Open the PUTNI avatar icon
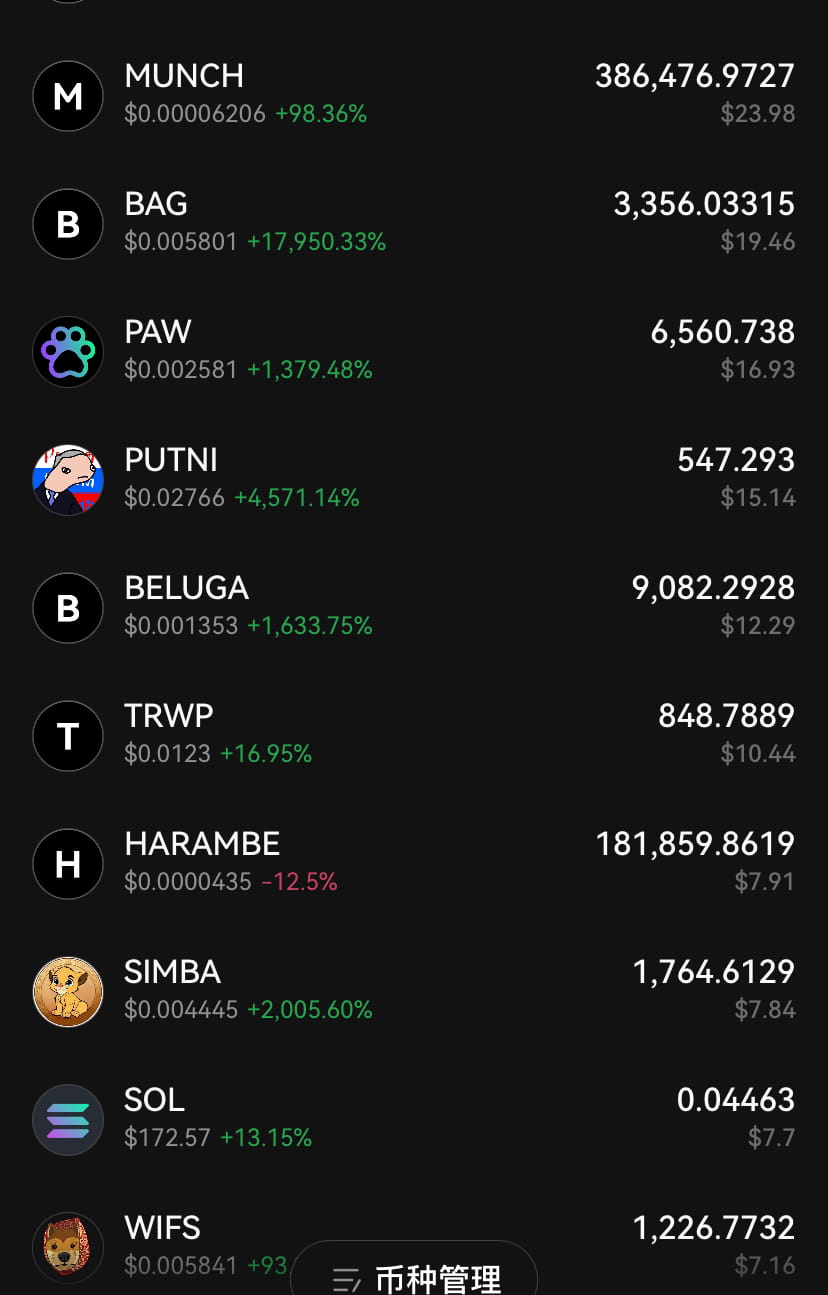 [68, 480]
